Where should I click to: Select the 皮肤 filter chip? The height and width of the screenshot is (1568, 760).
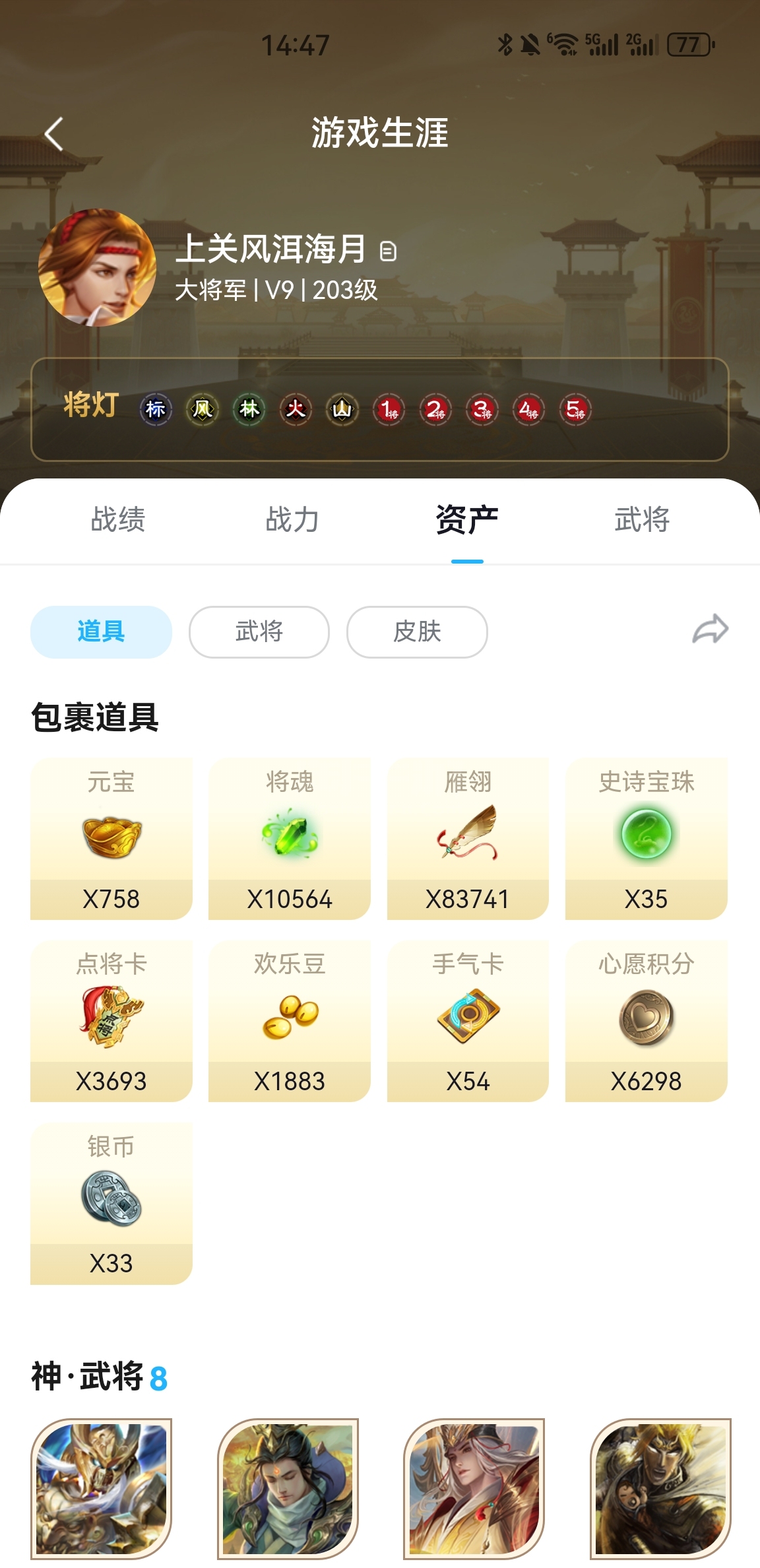[417, 632]
